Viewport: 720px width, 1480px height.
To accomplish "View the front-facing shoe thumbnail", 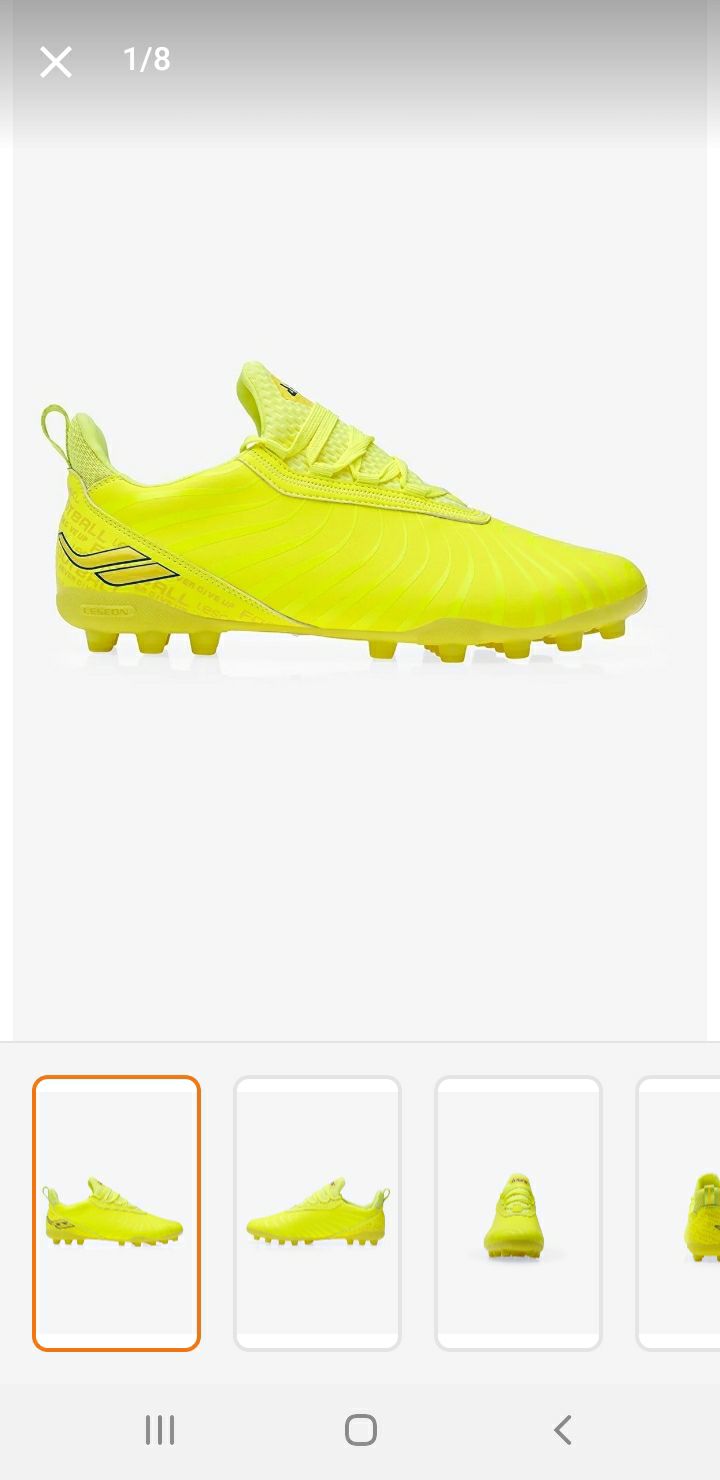I will click(x=518, y=1213).
